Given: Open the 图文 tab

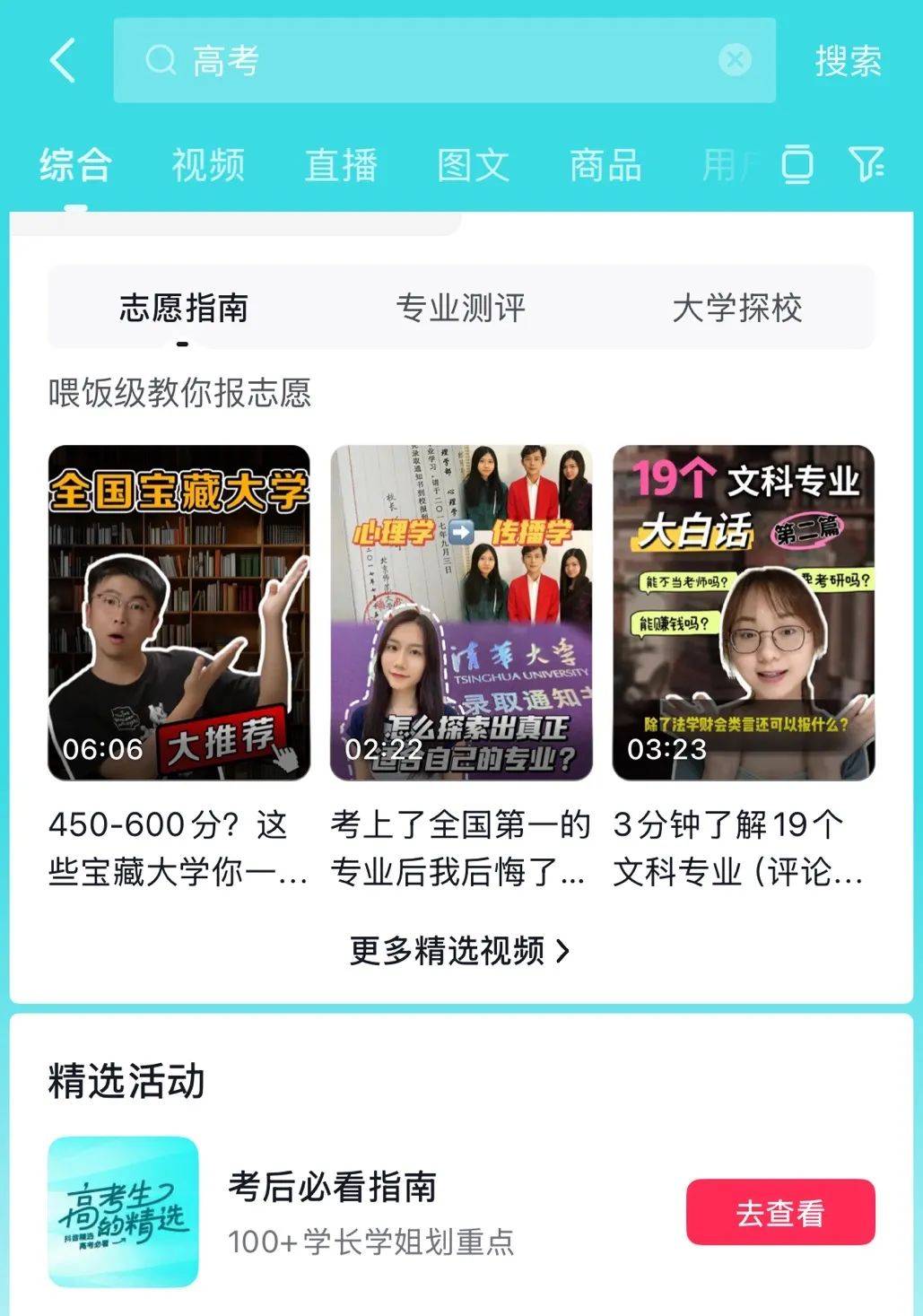Looking at the screenshot, I should (473, 165).
